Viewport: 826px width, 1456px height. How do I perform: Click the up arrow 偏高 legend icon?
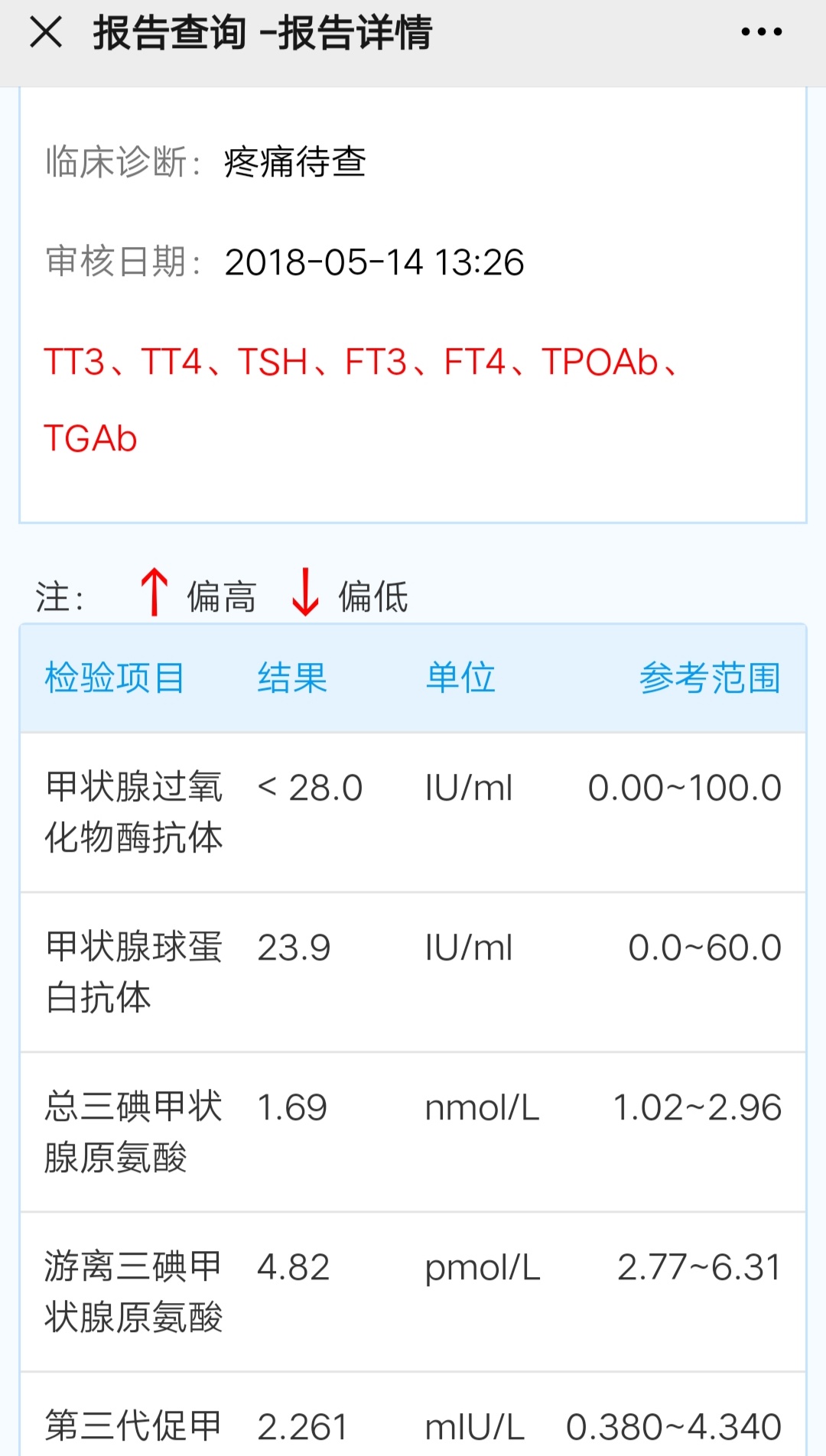point(154,593)
